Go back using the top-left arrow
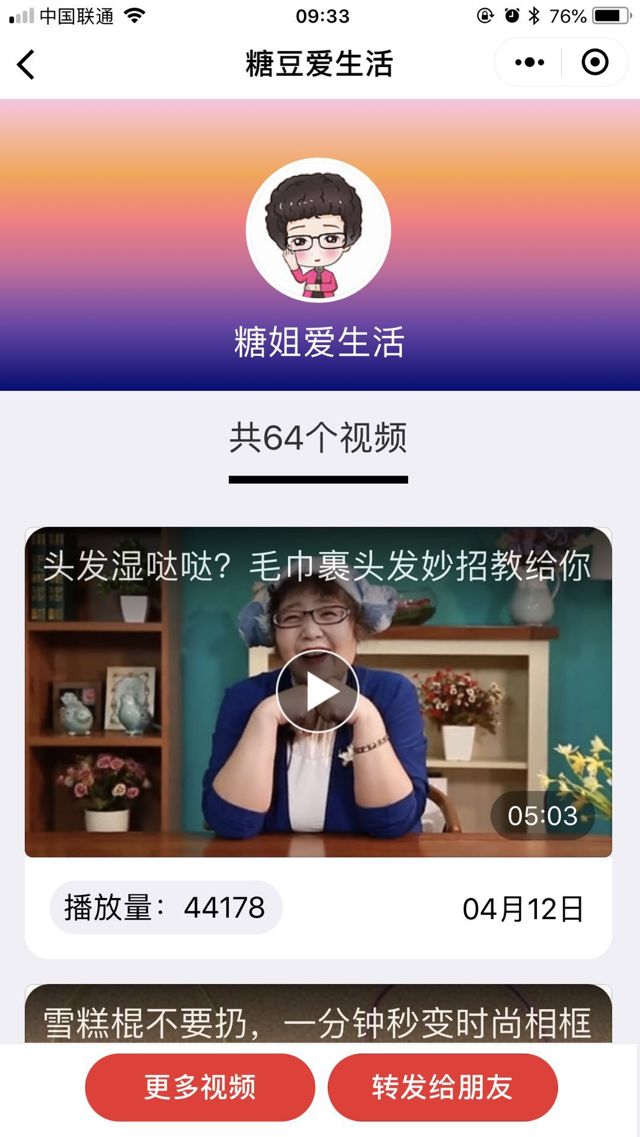 [27, 65]
